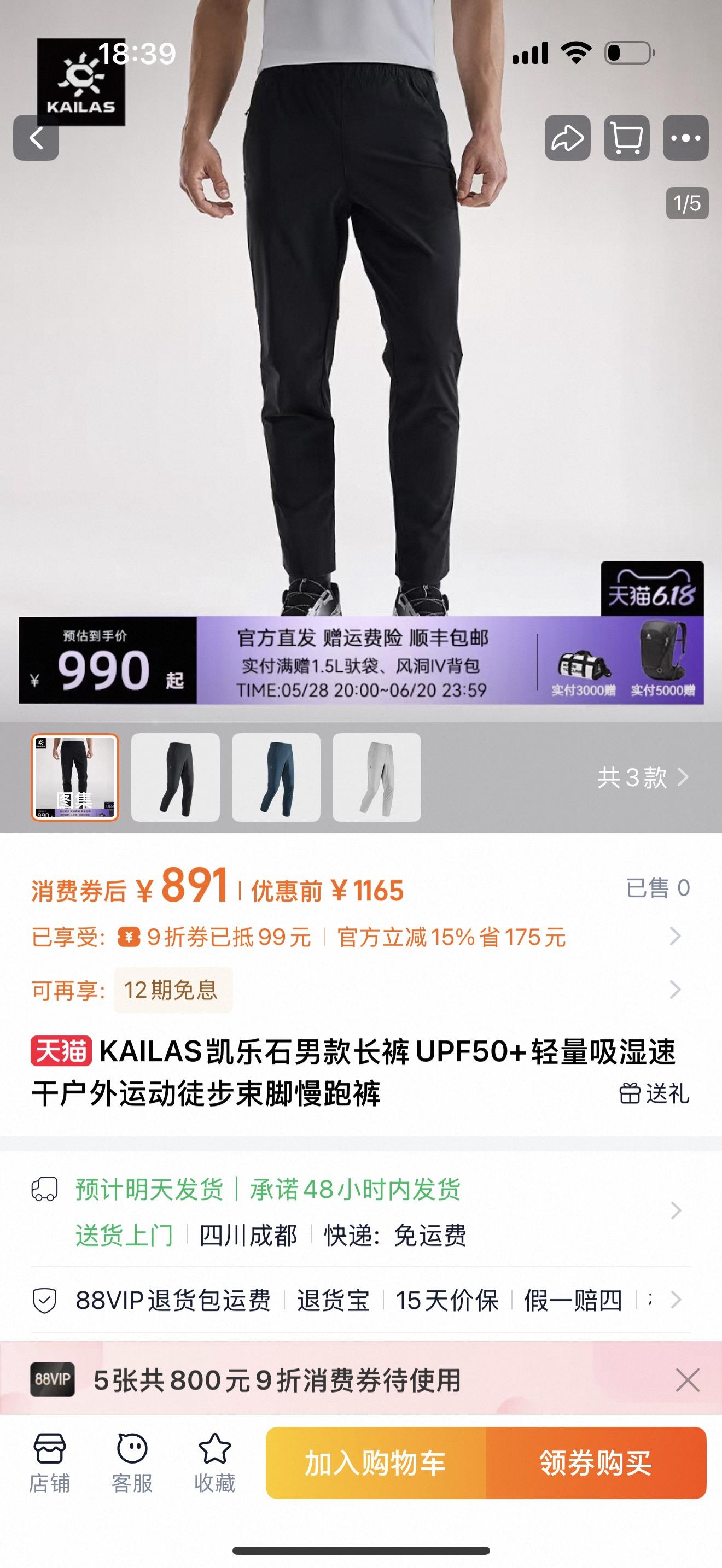Tap 送礼 to send as gift
The image size is (722, 1568).
click(654, 1094)
